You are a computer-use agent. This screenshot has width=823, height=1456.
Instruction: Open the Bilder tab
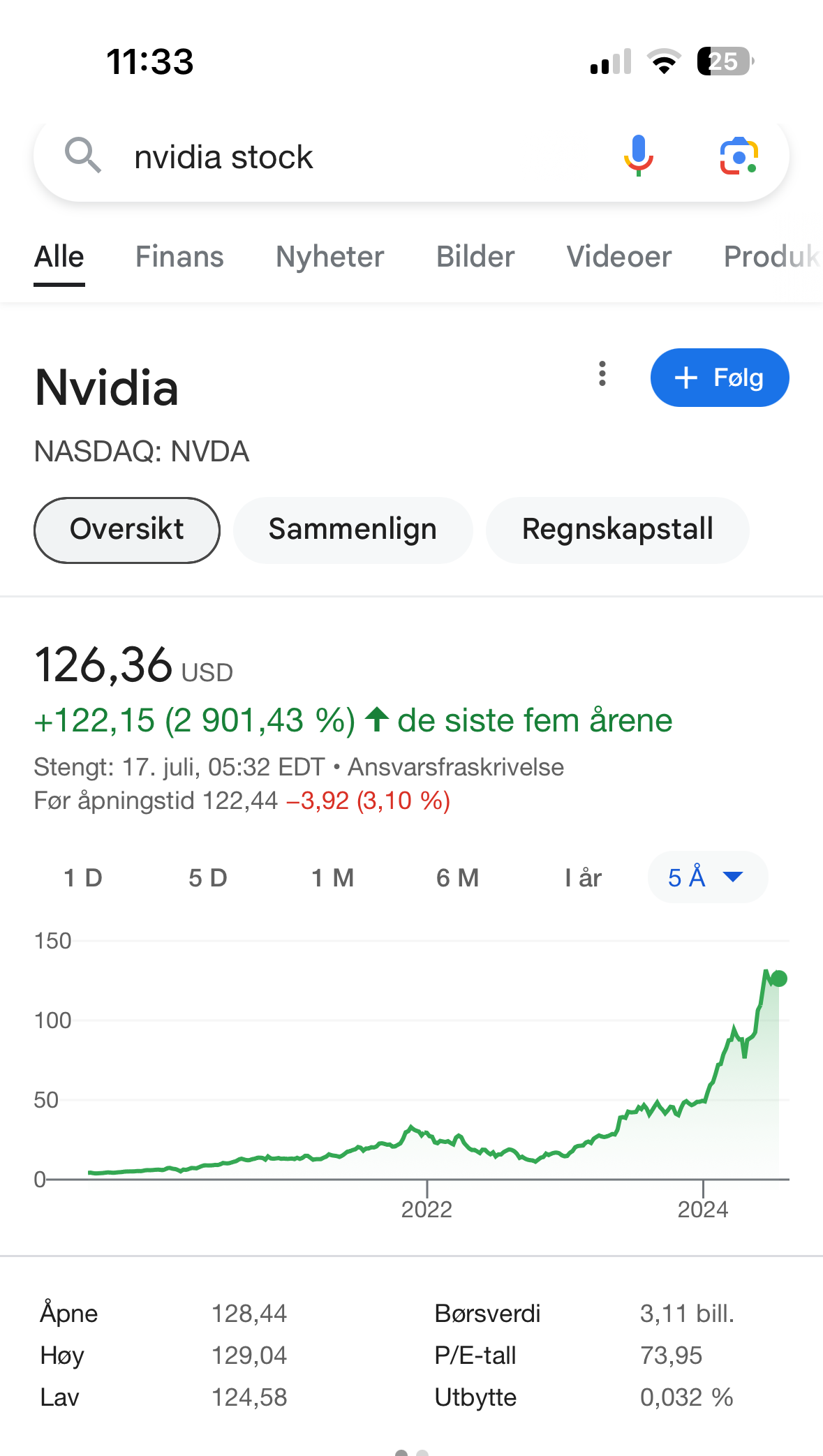[x=475, y=257]
